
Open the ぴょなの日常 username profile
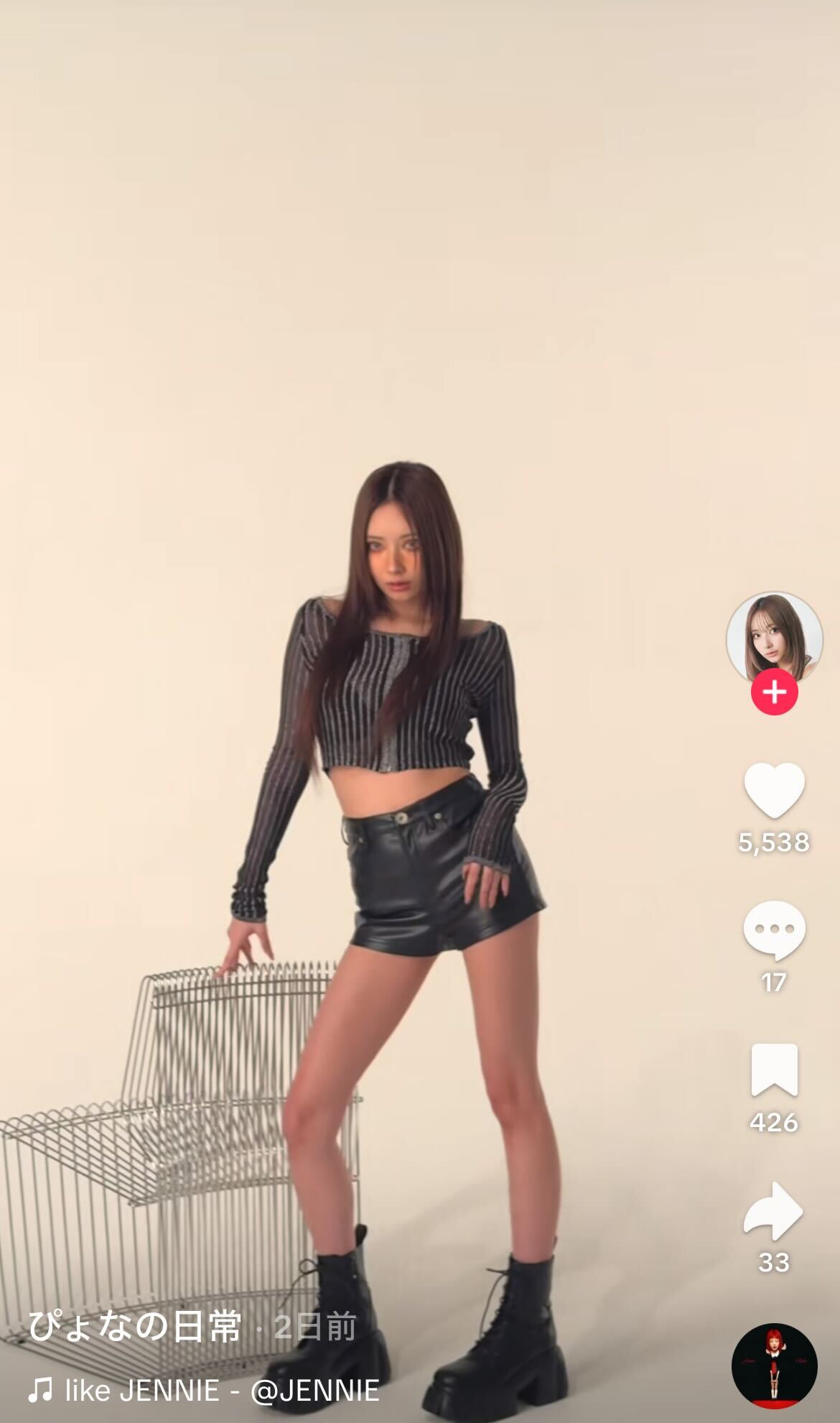click(135, 1327)
